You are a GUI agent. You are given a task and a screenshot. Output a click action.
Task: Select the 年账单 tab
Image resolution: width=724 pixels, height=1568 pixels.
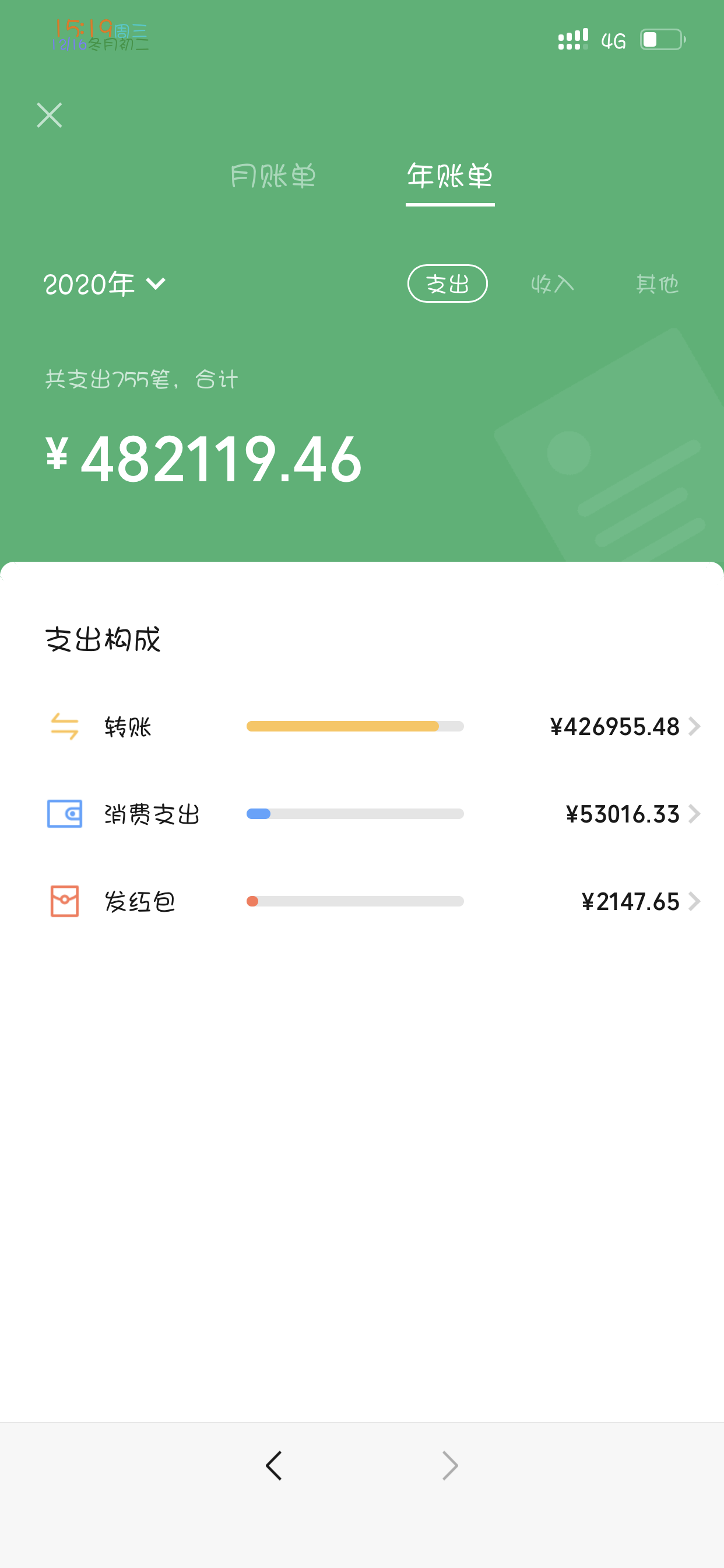tap(449, 177)
